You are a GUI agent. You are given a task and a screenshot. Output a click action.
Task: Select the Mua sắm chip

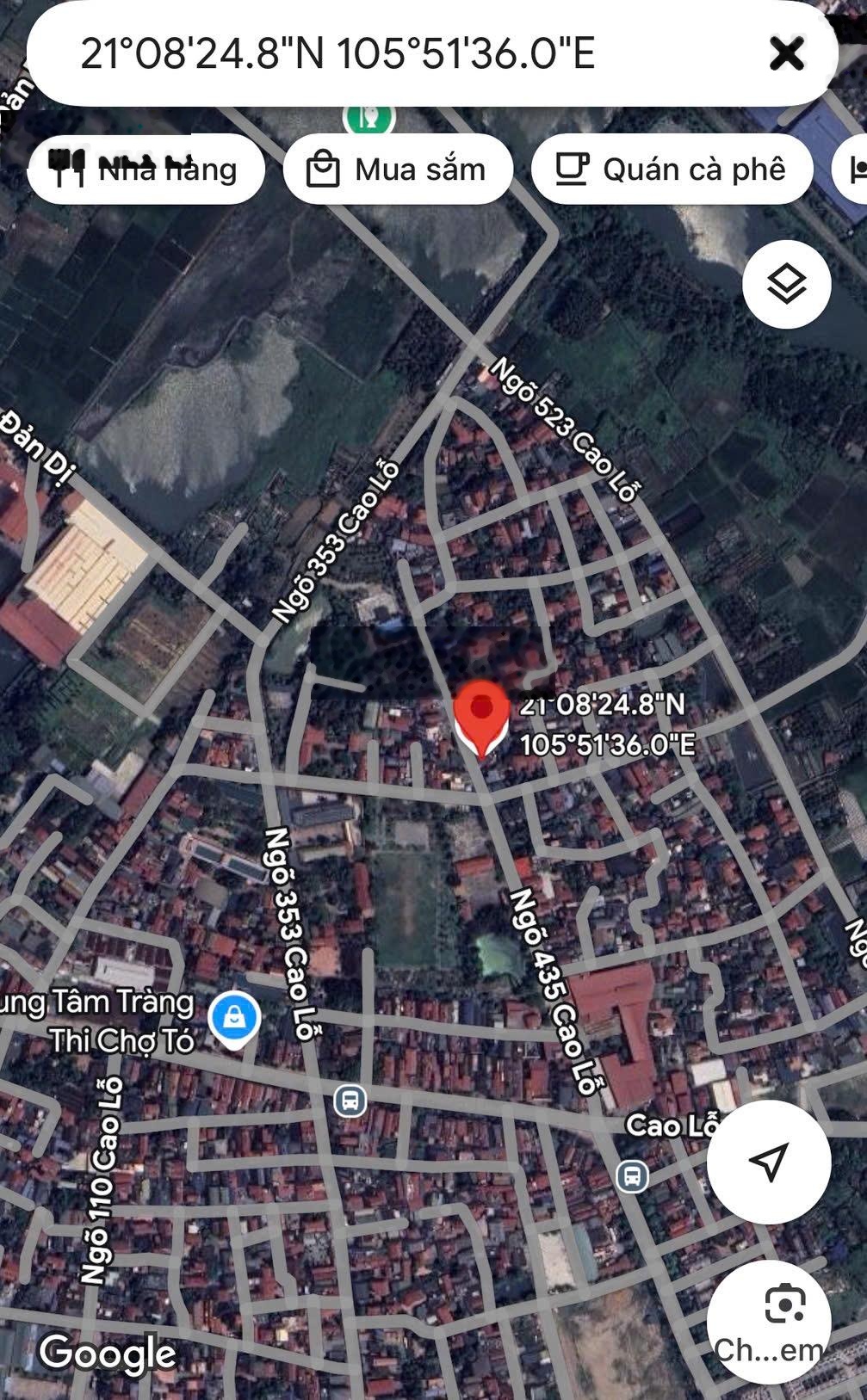398,170
